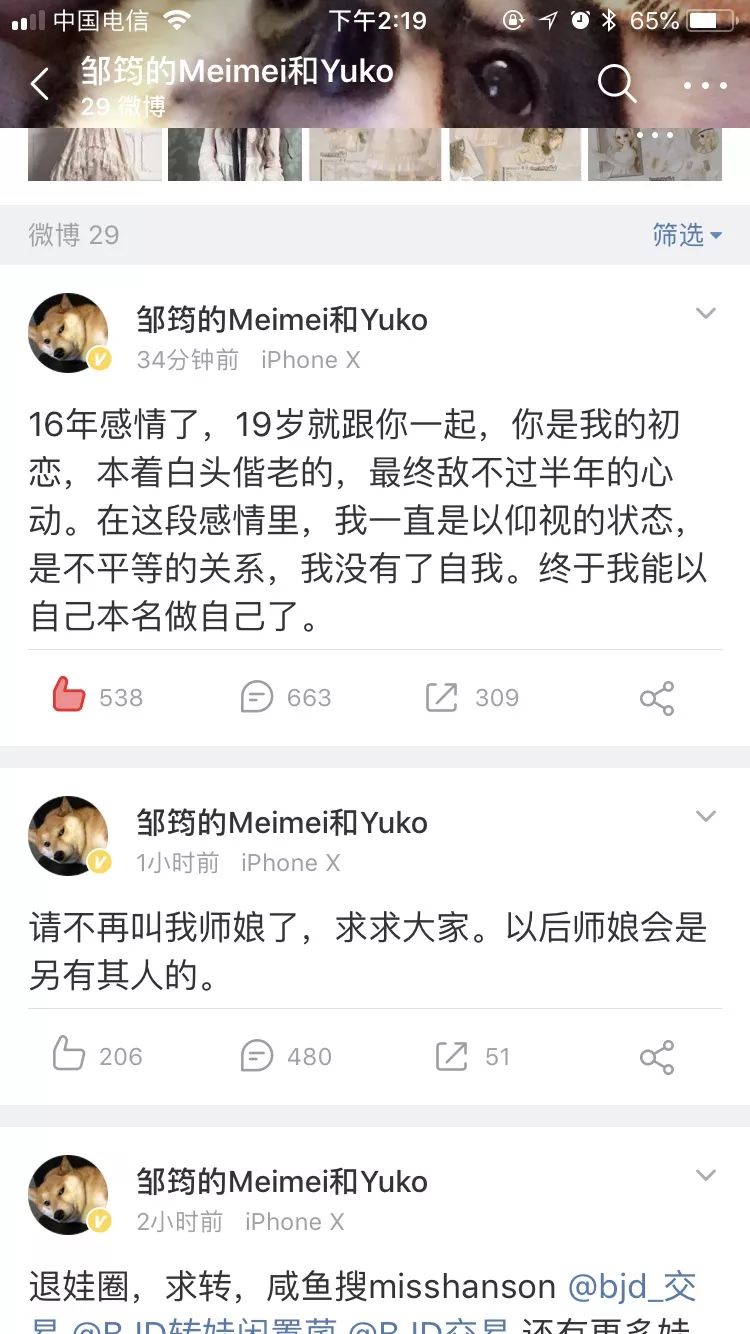Expand options chevron on the 1小时前 post
Image resolution: width=750 pixels, height=1334 pixels.
(706, 817)
